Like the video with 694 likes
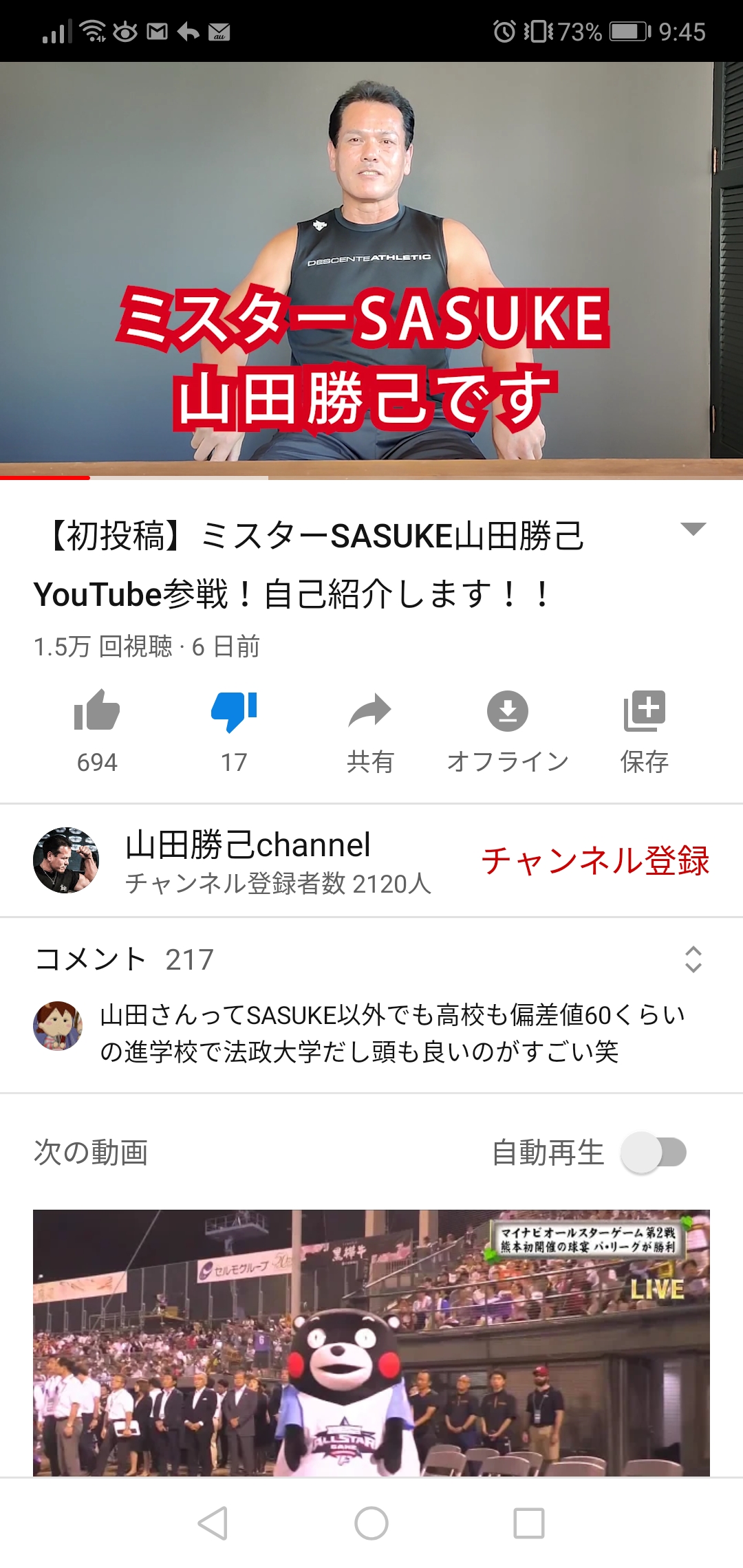 [x=97, y=711]
